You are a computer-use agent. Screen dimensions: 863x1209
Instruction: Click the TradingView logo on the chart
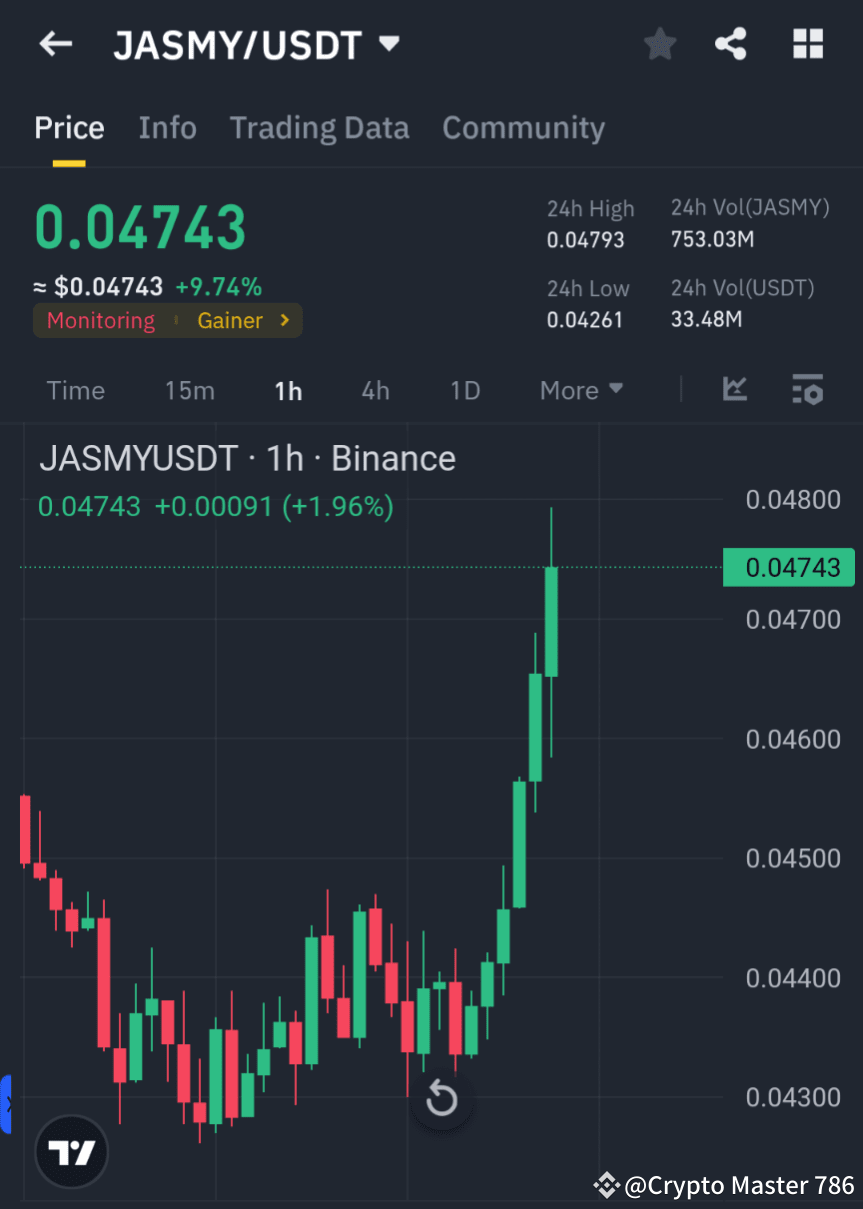(70, 1151)
